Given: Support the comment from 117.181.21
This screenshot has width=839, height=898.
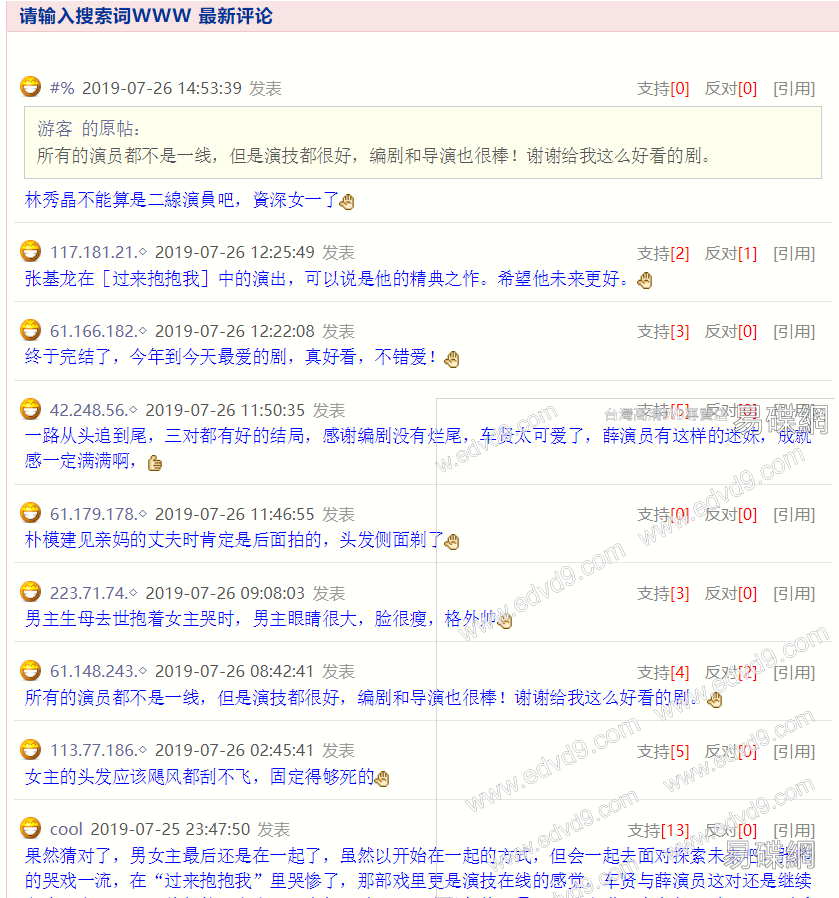Looking at the screenshot, I should 663,253.
